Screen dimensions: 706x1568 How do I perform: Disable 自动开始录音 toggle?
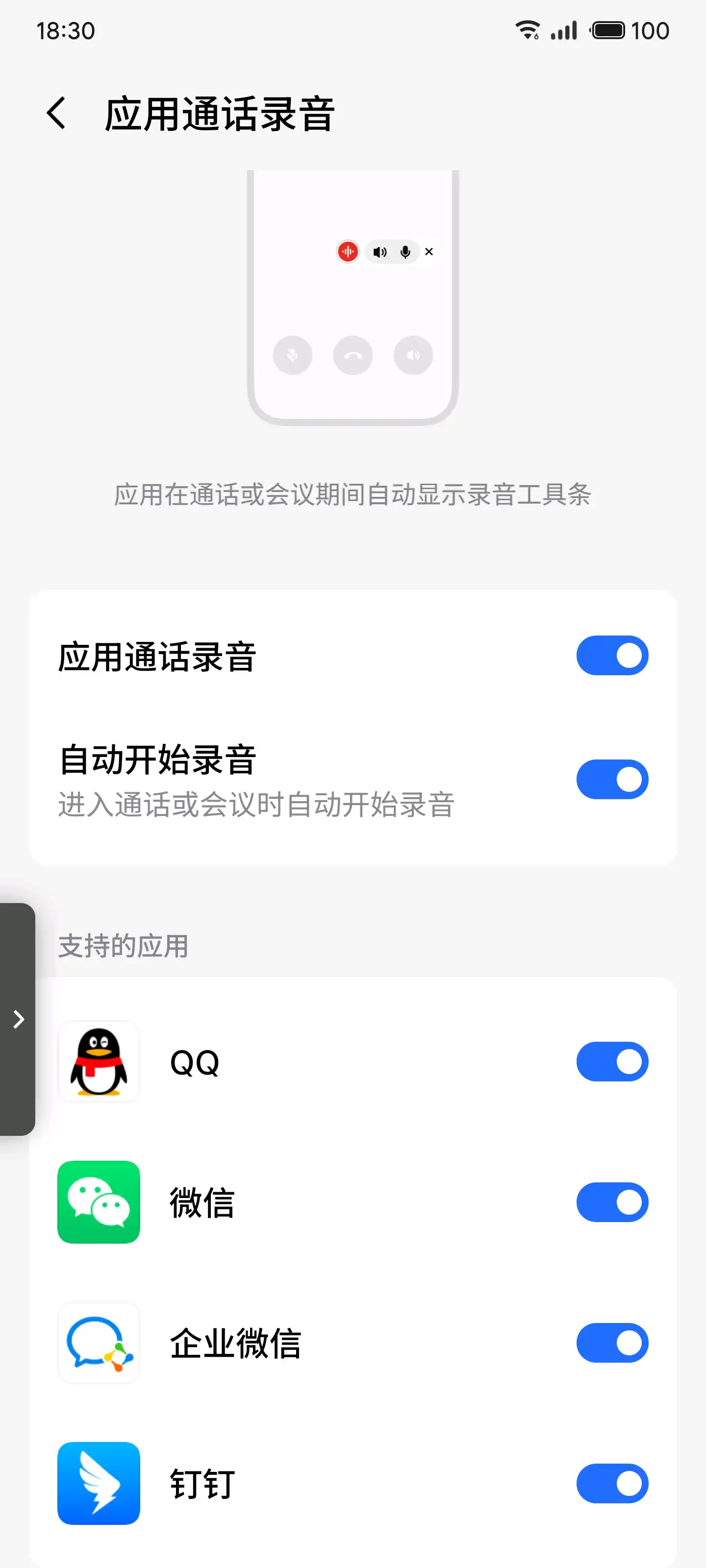pyautogui.click(x=611, y=779)
